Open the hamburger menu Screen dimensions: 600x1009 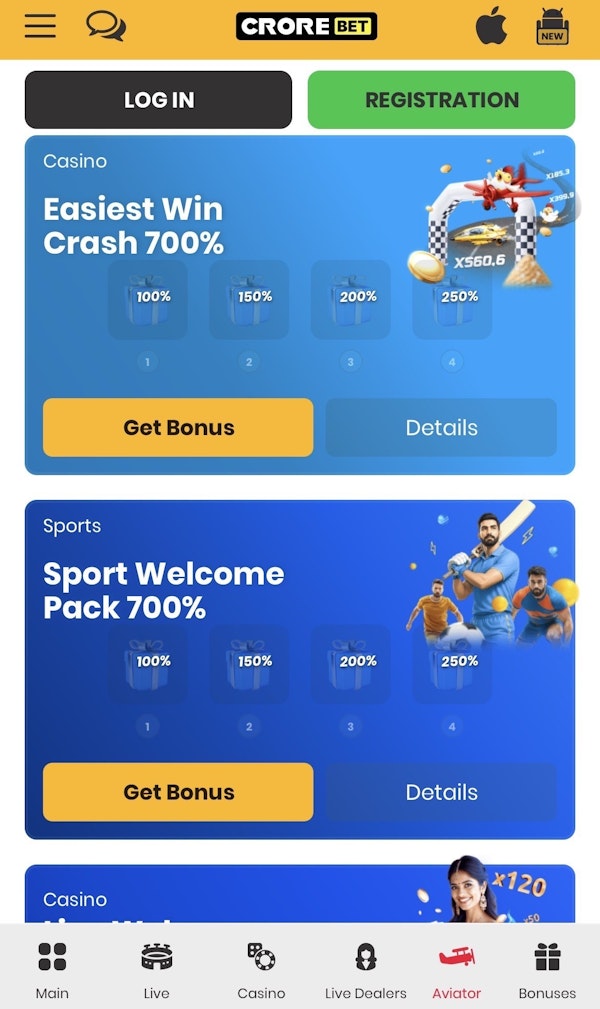coord(40,26)
